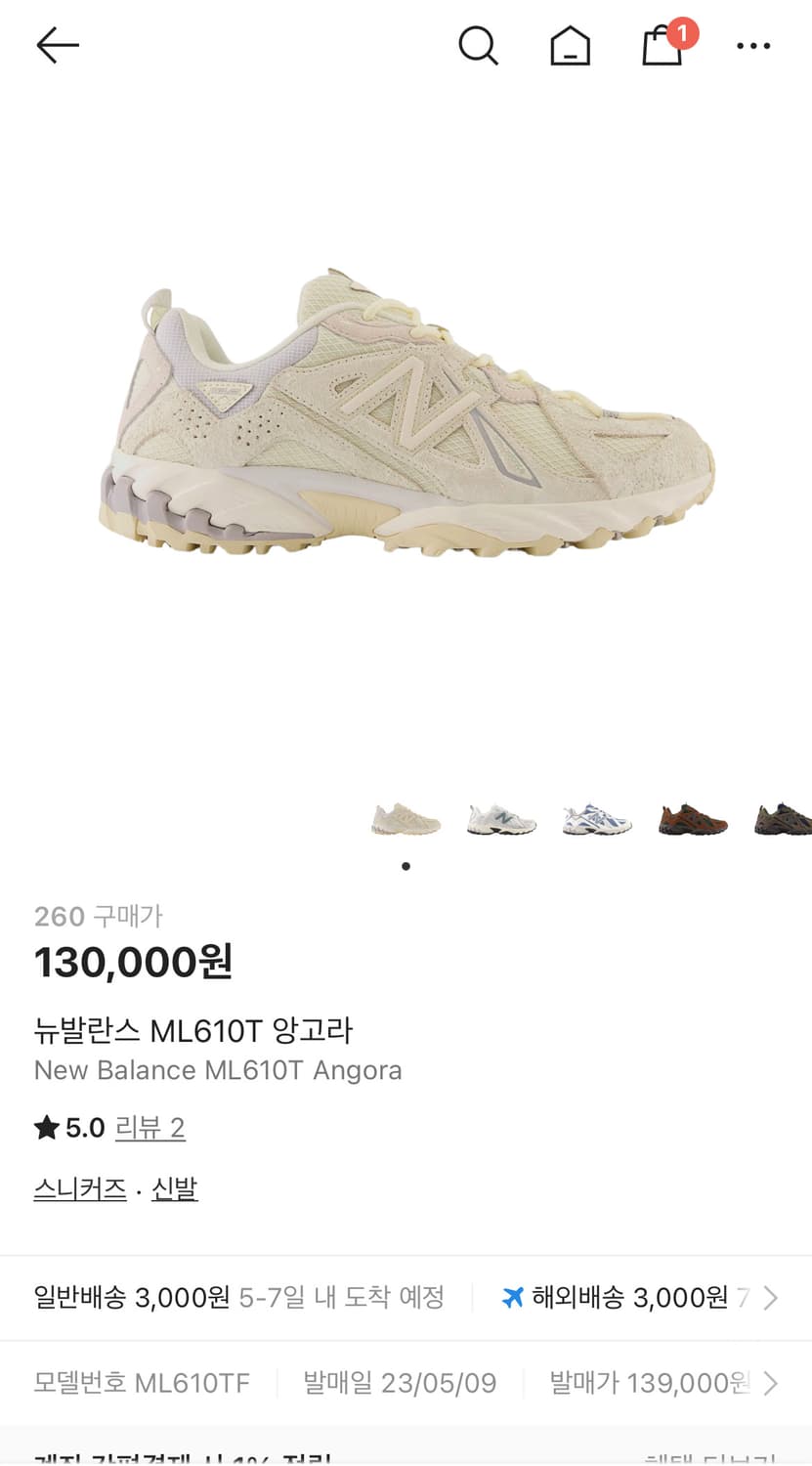Click the star rating icon
This screenshot has height=1466, width=812.
point(46,1128)
